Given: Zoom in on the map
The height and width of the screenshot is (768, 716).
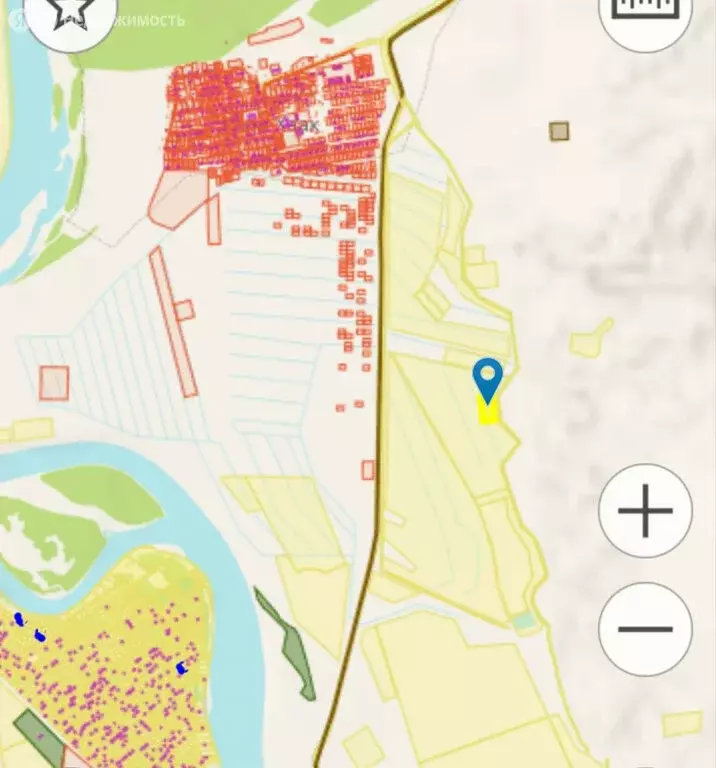Looking at the screenshot, I should [x=645, y=511].
